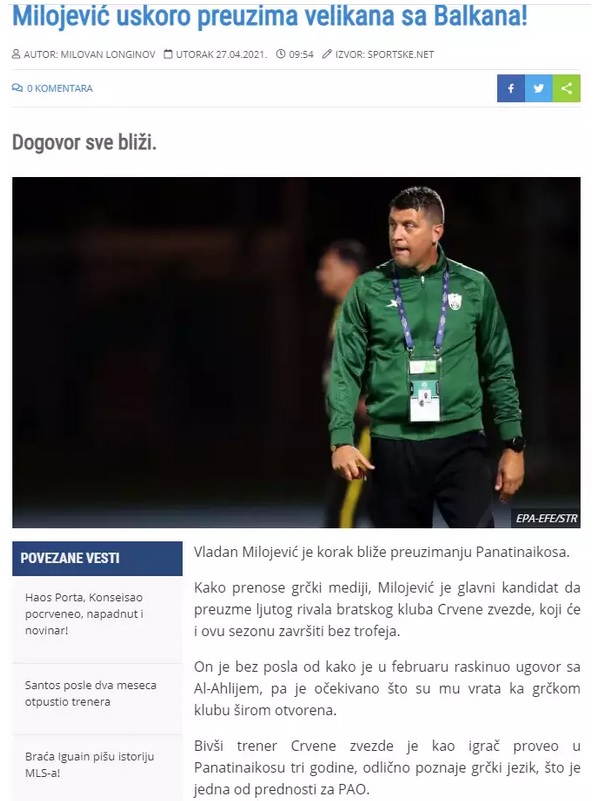This screenshot has height=801, width=600.
Task: Open the 0 komentara comments link
Action: 53,88
